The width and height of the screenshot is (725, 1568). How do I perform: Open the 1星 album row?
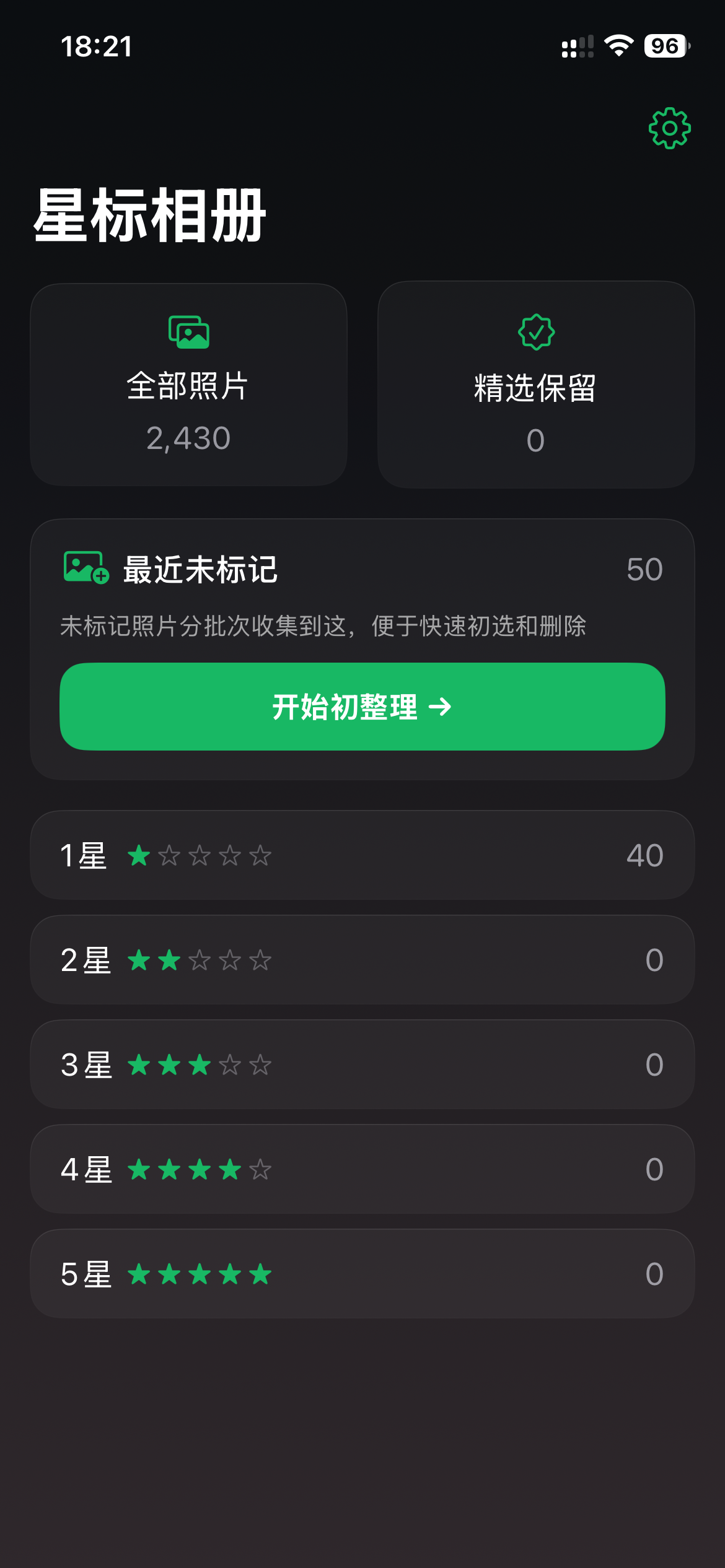coord(362,855)
